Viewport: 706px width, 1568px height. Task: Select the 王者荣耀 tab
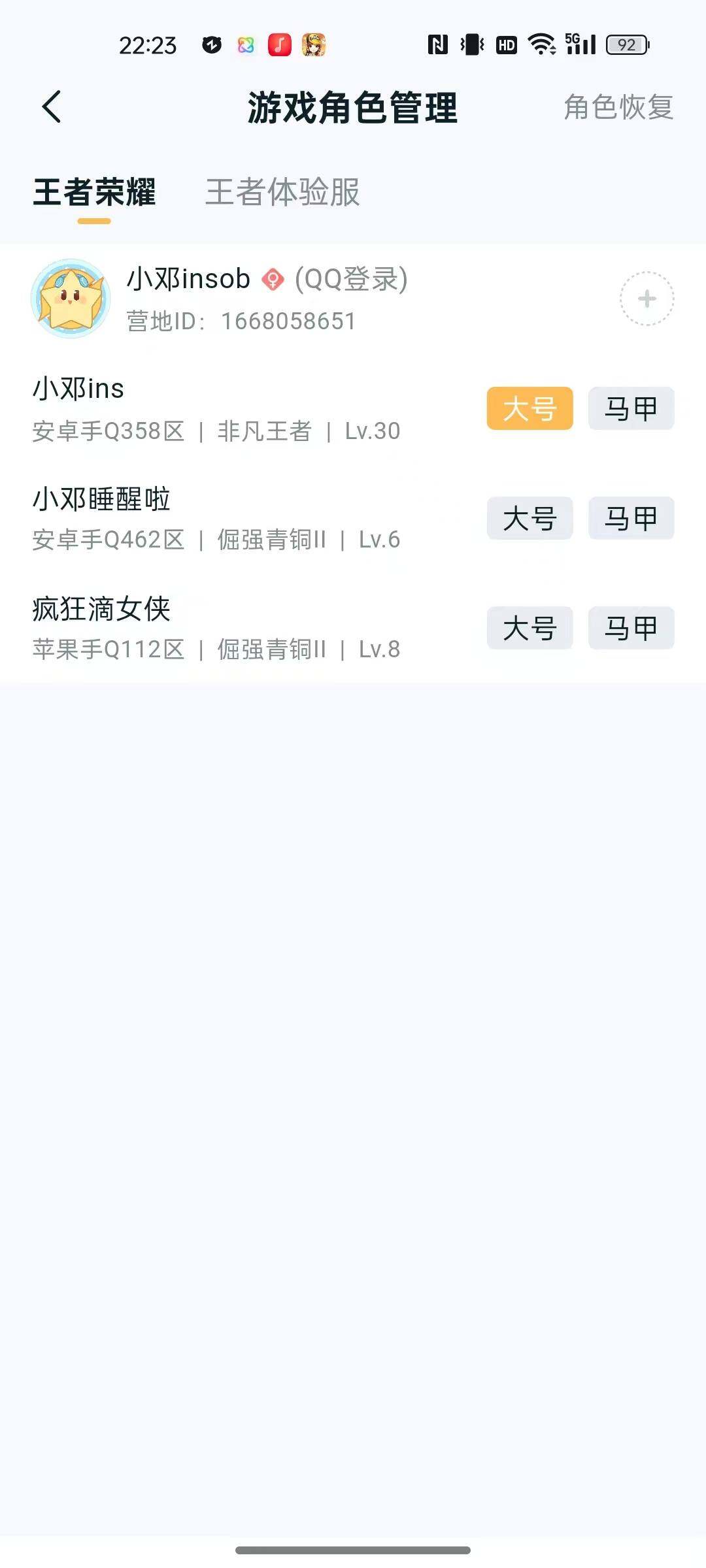(95, 193)
